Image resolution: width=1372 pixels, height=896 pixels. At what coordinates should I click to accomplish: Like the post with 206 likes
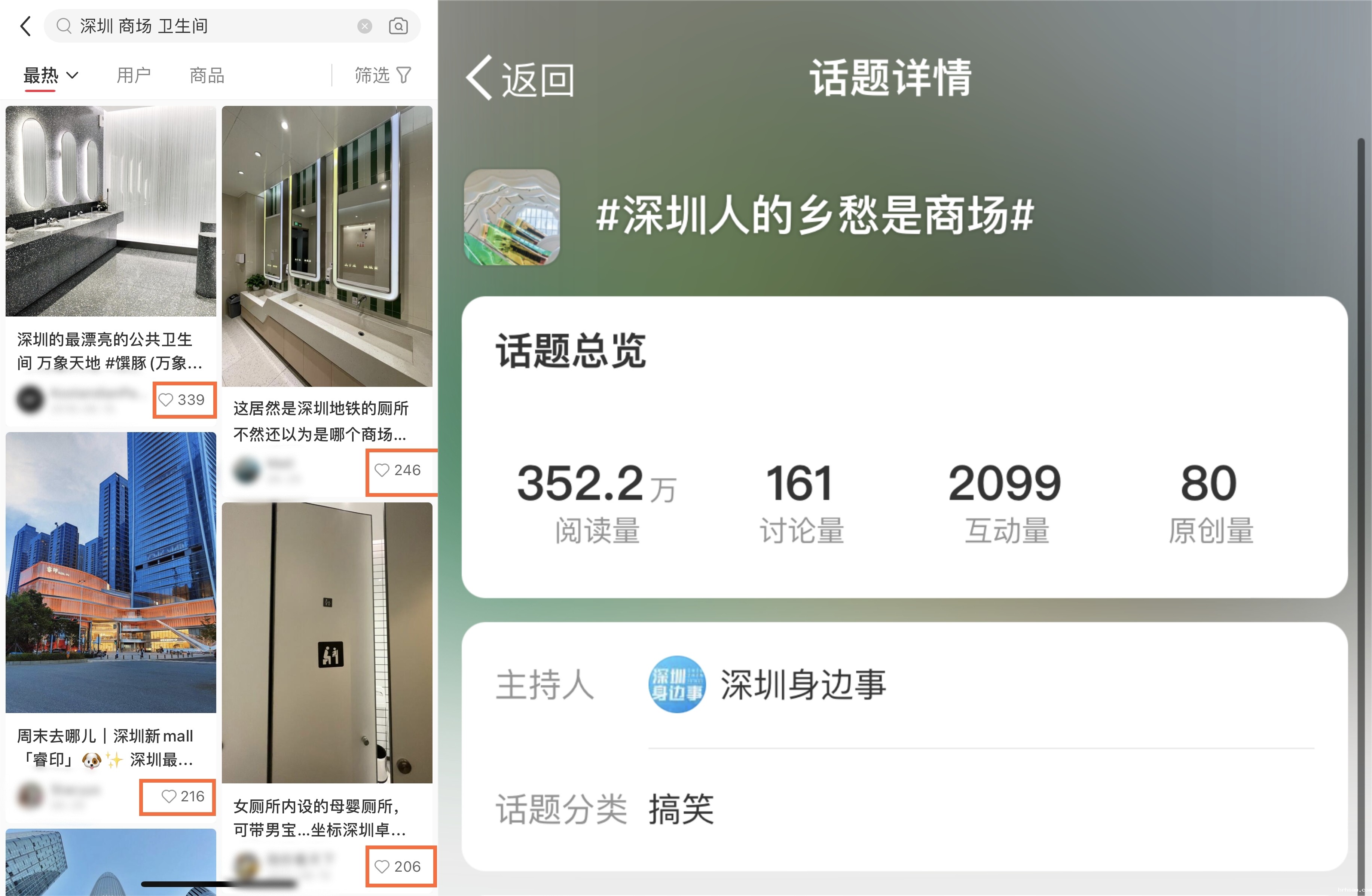pyautogui.click(x=382, y=866)
